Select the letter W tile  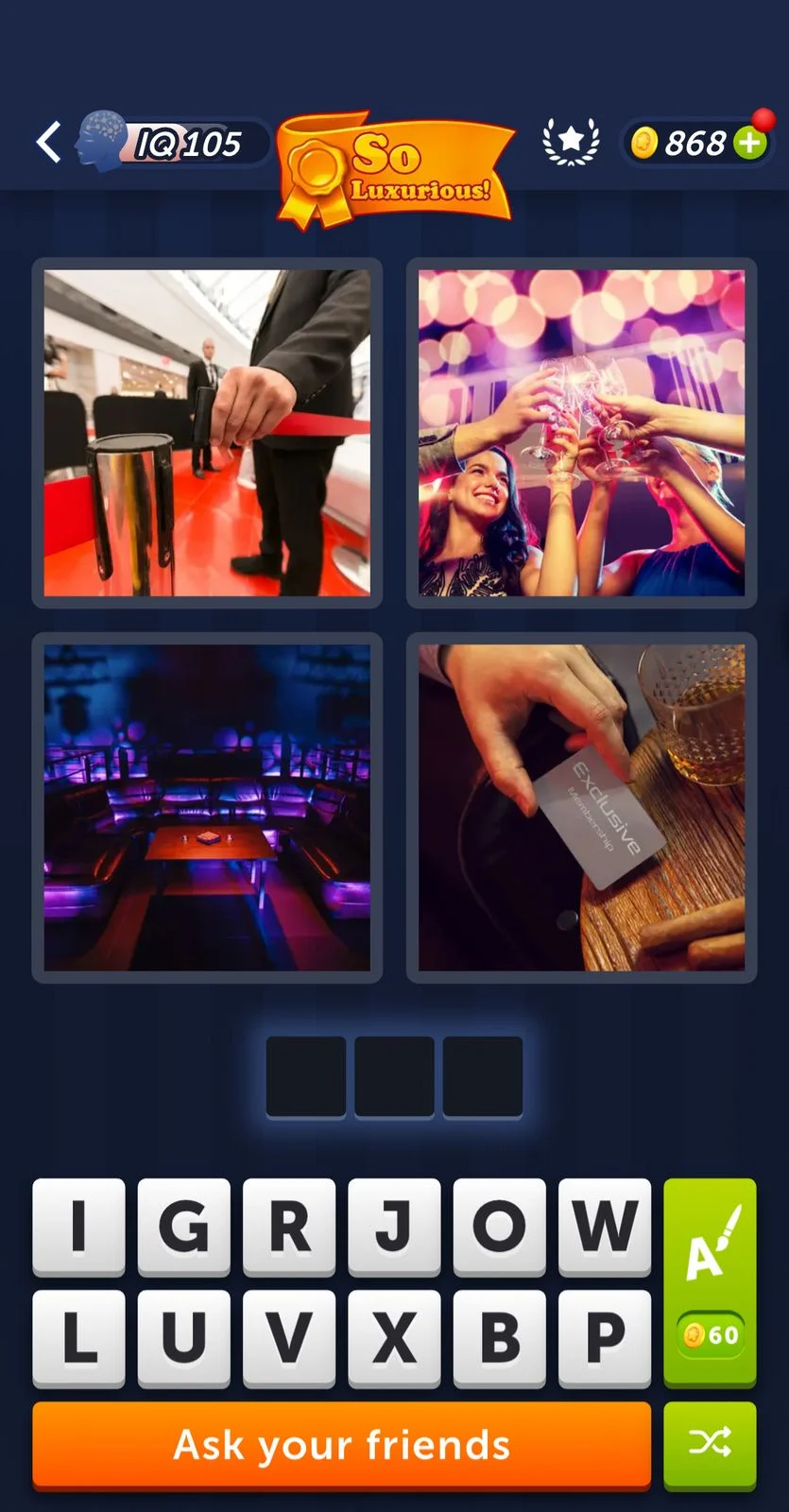click(x=604, y=1226)
